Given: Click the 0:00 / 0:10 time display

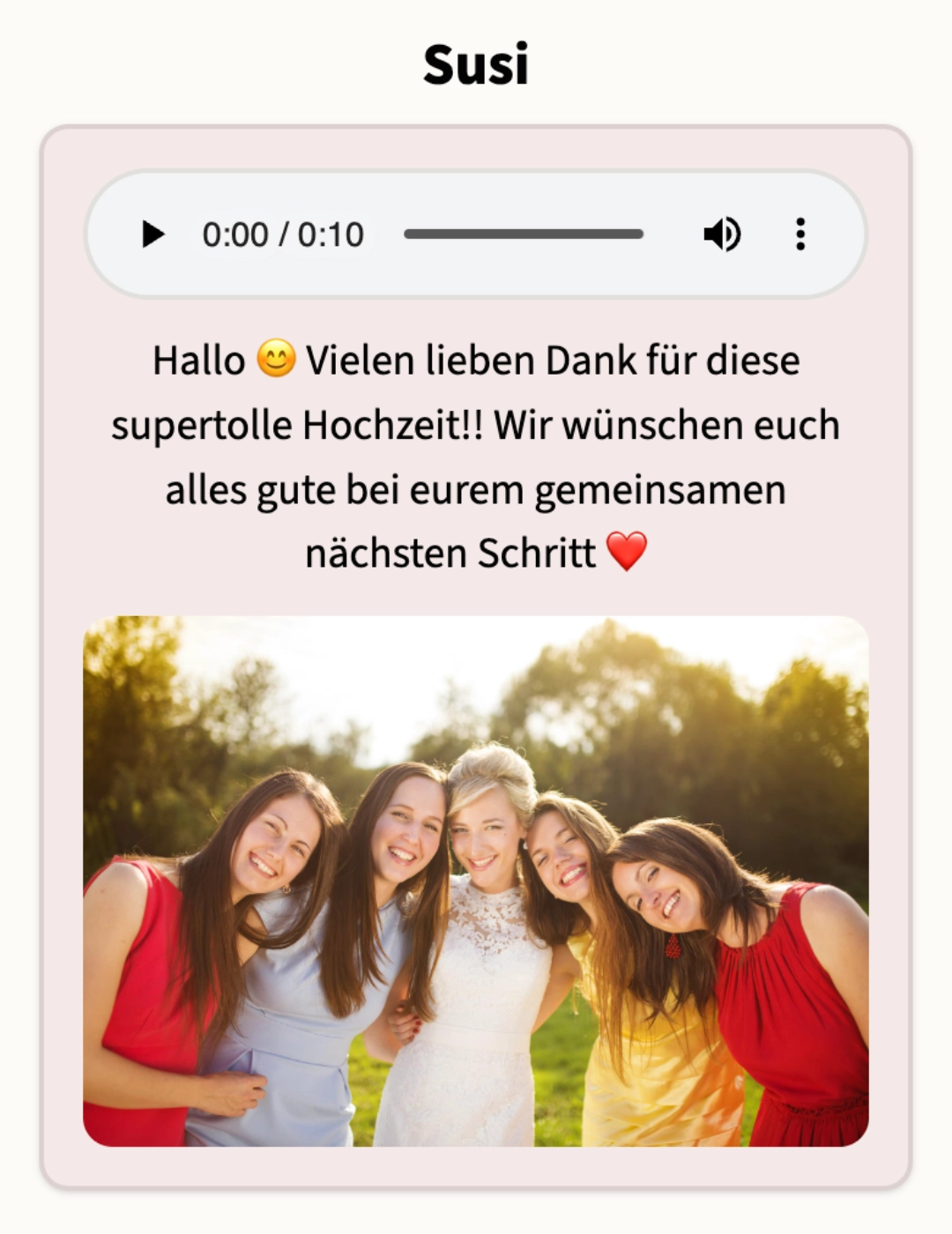Looking at the screenshot, I should [284, 233].
